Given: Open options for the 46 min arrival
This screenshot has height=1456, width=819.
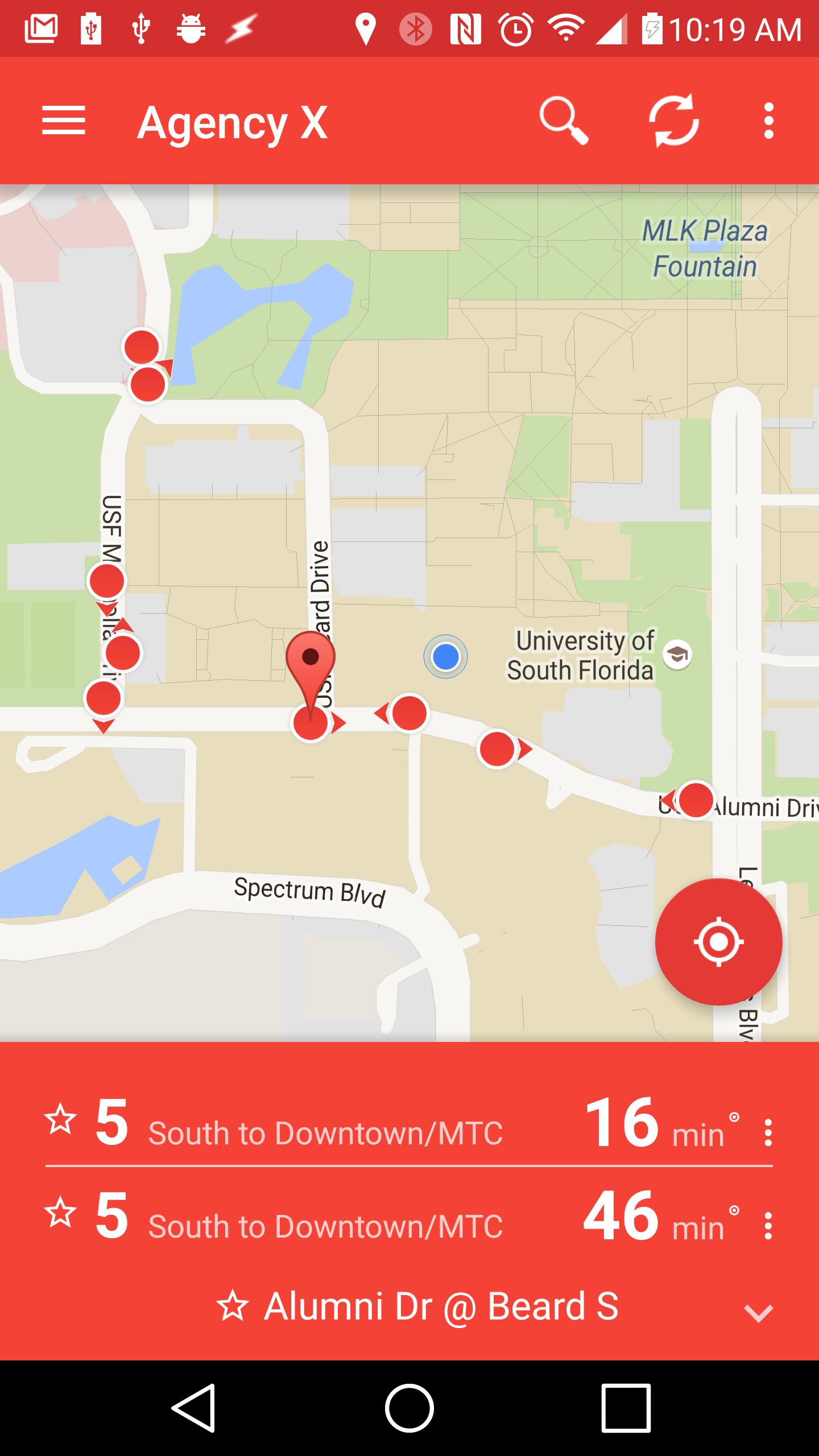Looking at the screenshot, I should coord(768,1226).
